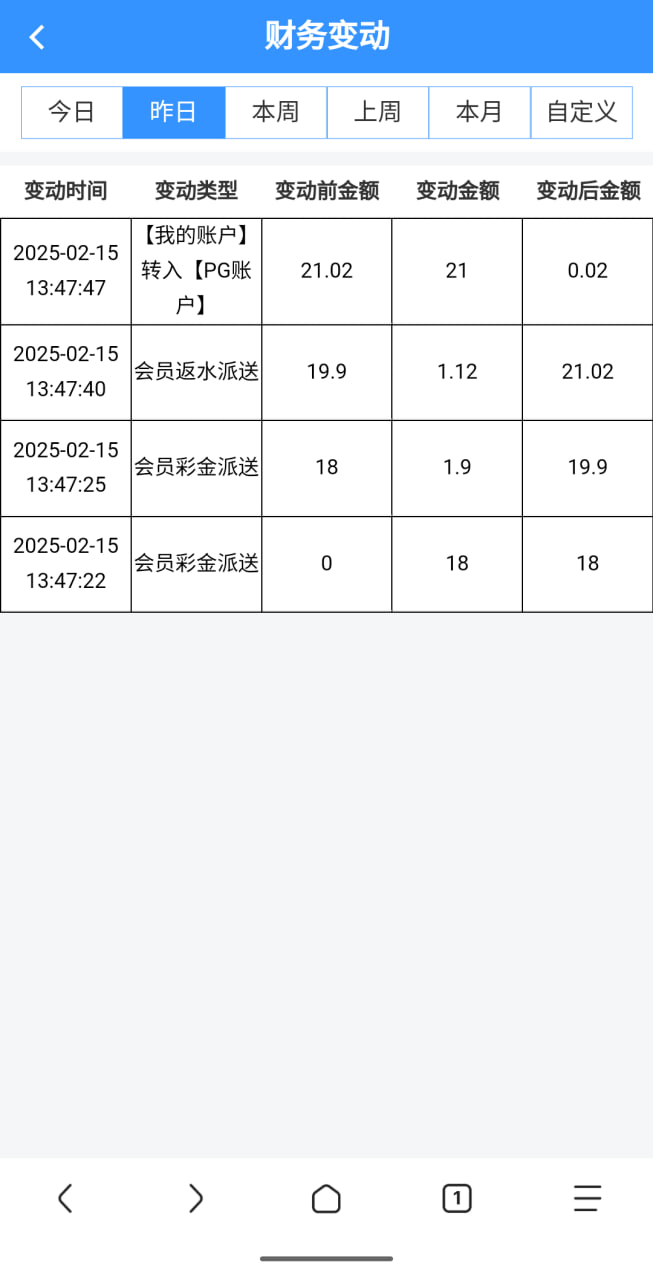
Task: Tap the browser forward arrow
Action: 196,1198
